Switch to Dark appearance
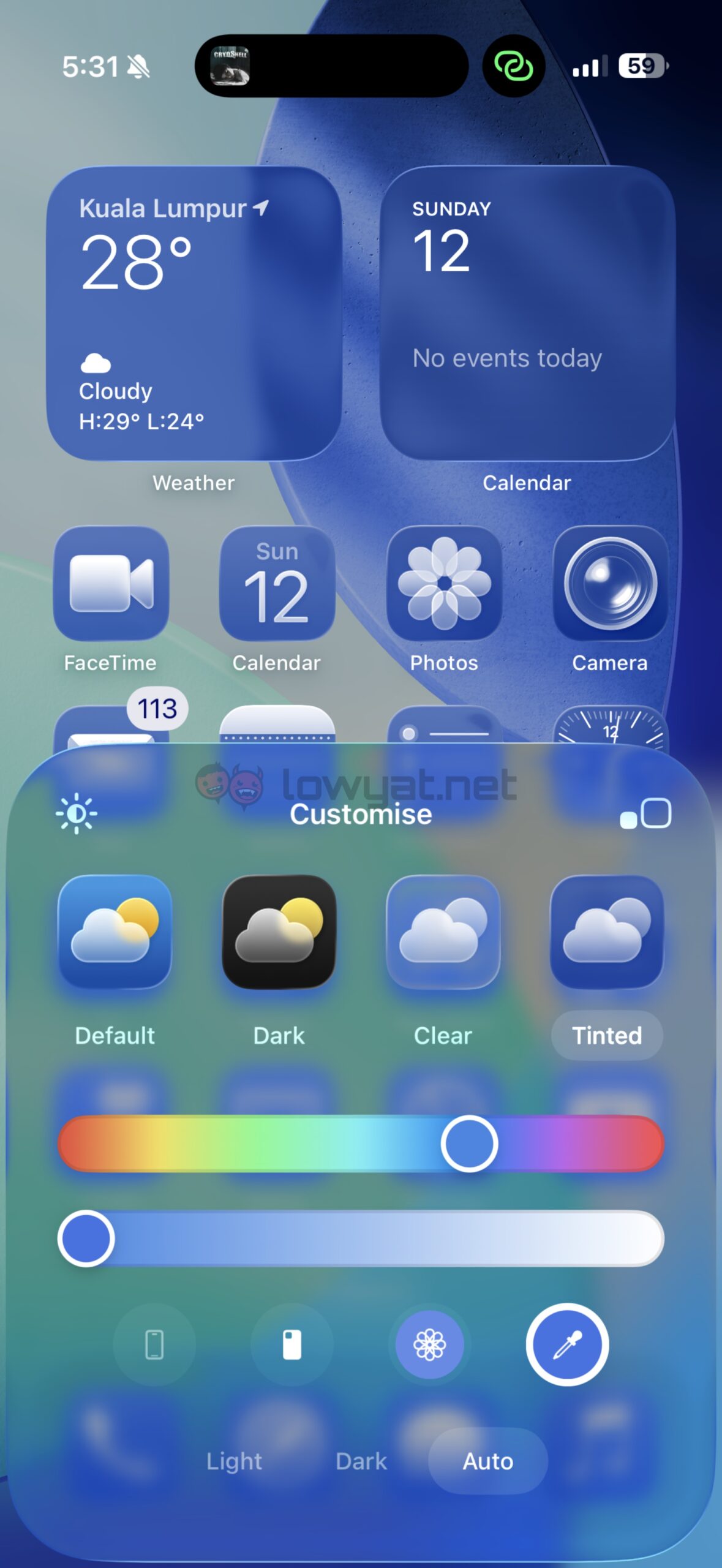Image resolution: width=722 pixels, height=1568 pixels. (361, 1461)
